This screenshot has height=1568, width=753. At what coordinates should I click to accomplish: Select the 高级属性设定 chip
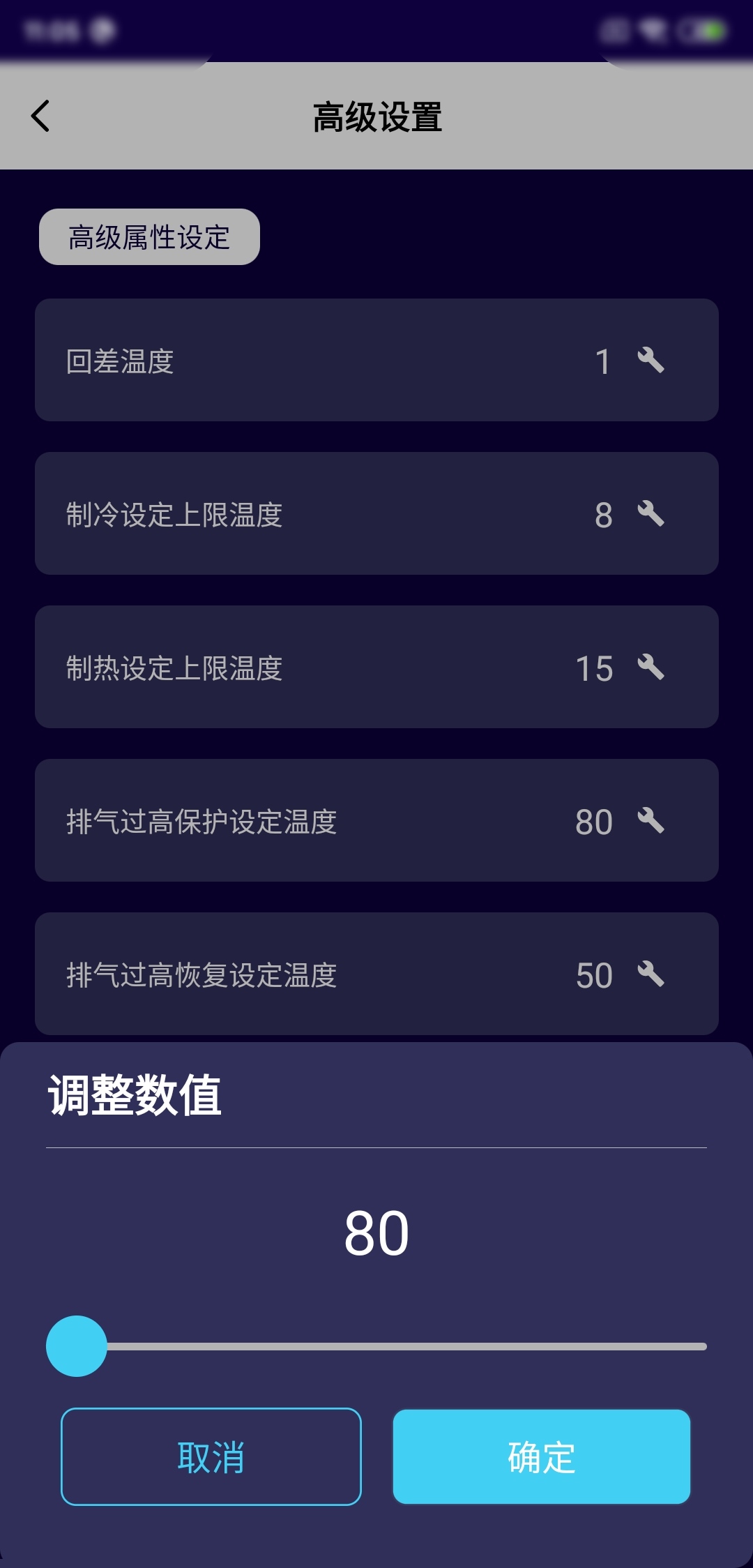coord(149,237)
